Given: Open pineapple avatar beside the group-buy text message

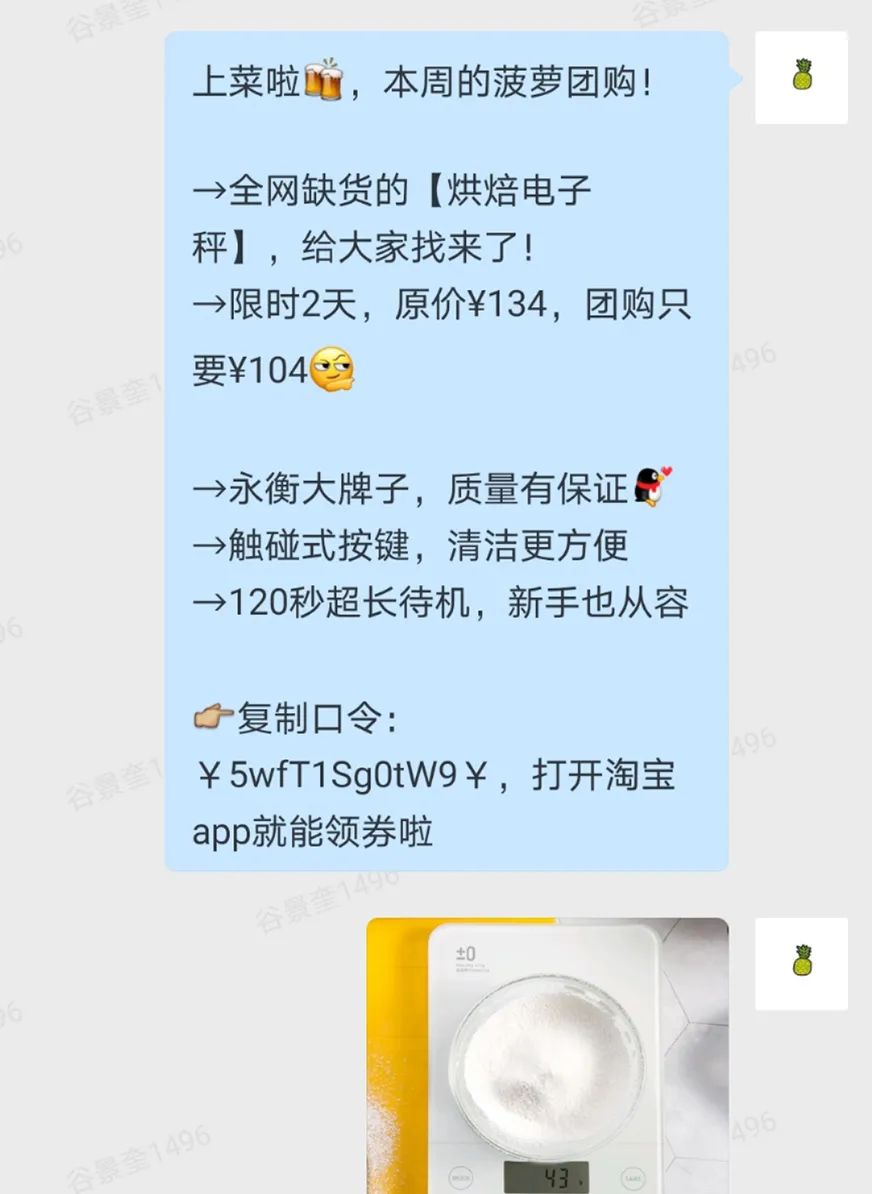Looking at the screenshot, I should (801, 77).
